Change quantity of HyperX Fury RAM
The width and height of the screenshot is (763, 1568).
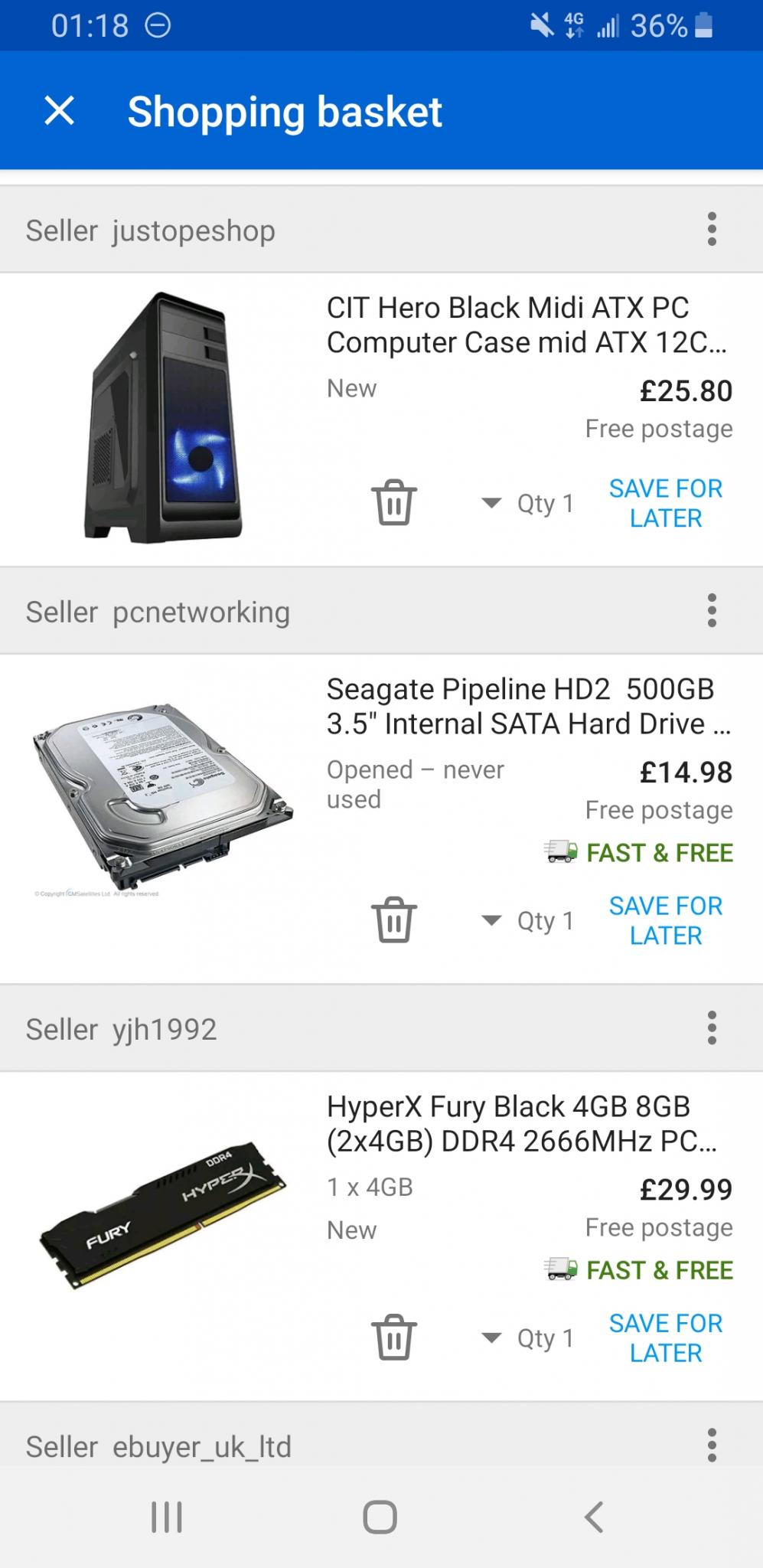tap(527, 1338)
